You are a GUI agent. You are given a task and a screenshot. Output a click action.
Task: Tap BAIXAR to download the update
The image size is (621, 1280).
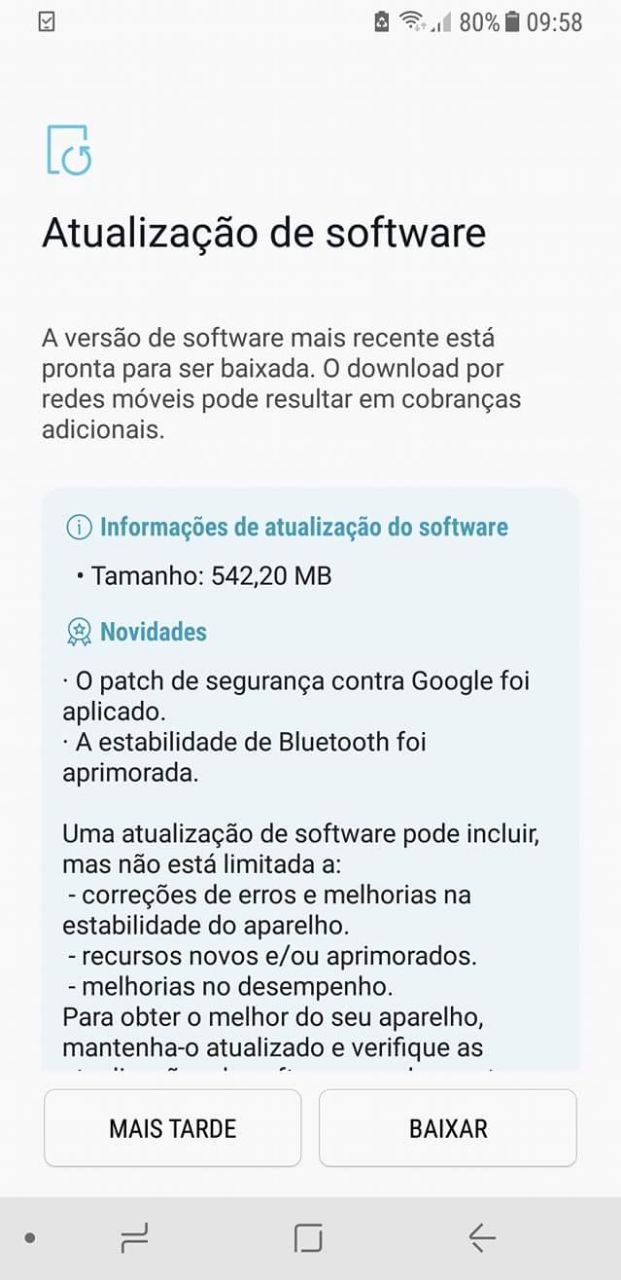(x=448, y=1128)
